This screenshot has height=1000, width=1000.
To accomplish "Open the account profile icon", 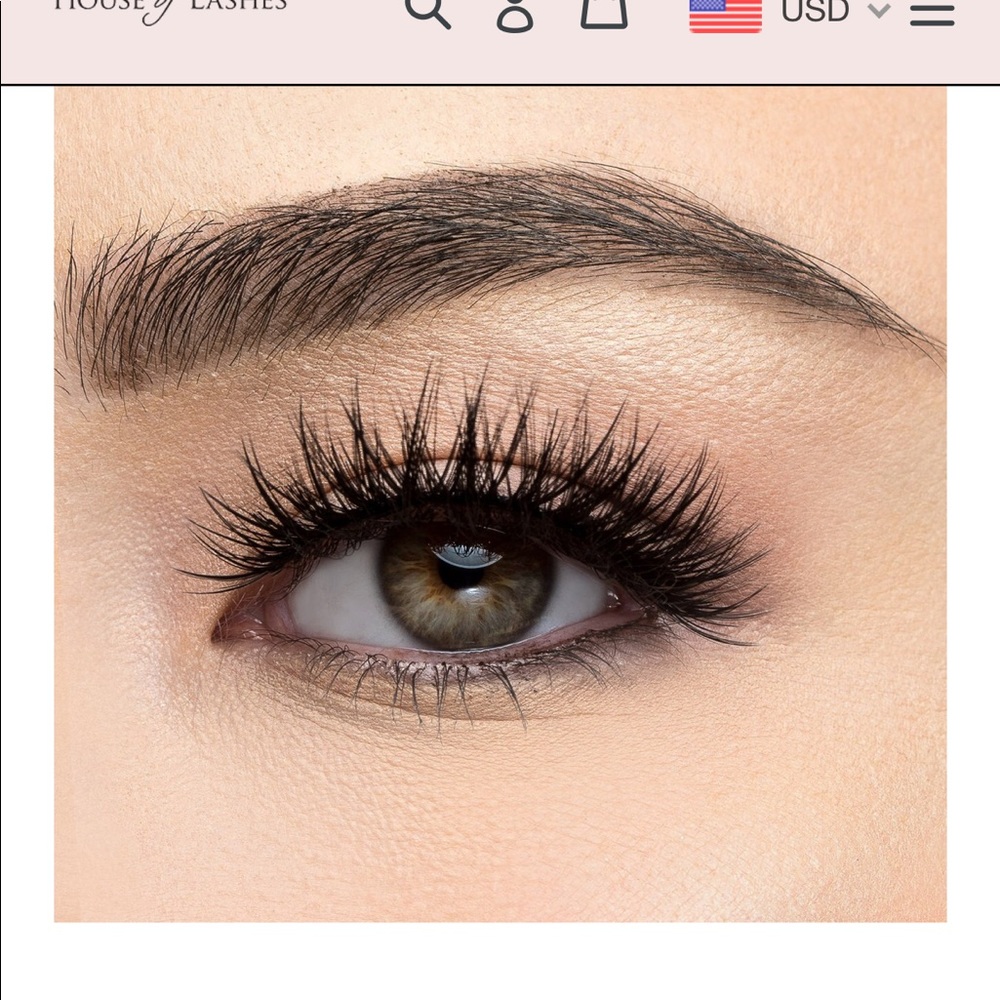I will pos(515,14).
